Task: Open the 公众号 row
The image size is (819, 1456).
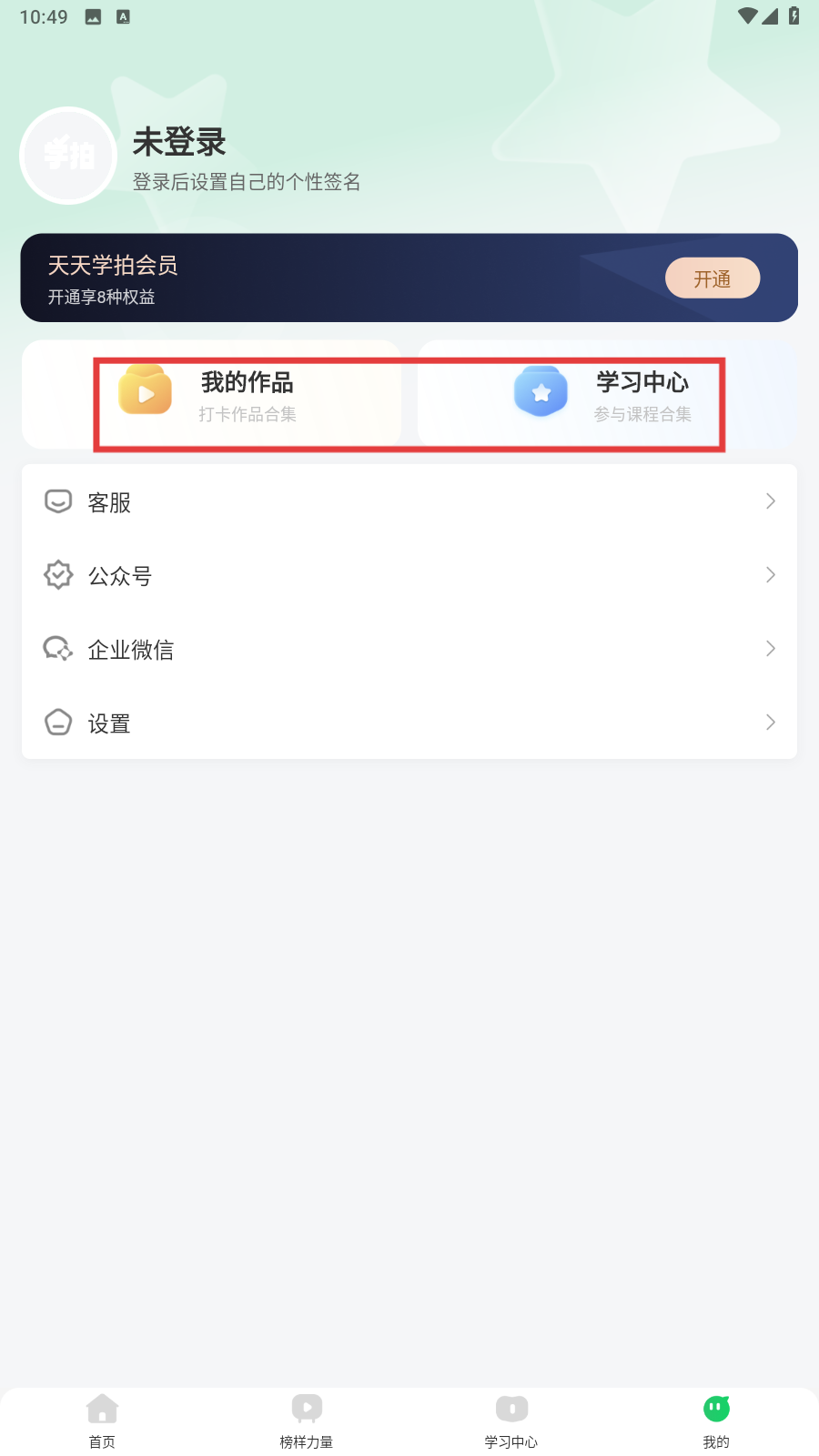Action: click(x=409, y=575)
